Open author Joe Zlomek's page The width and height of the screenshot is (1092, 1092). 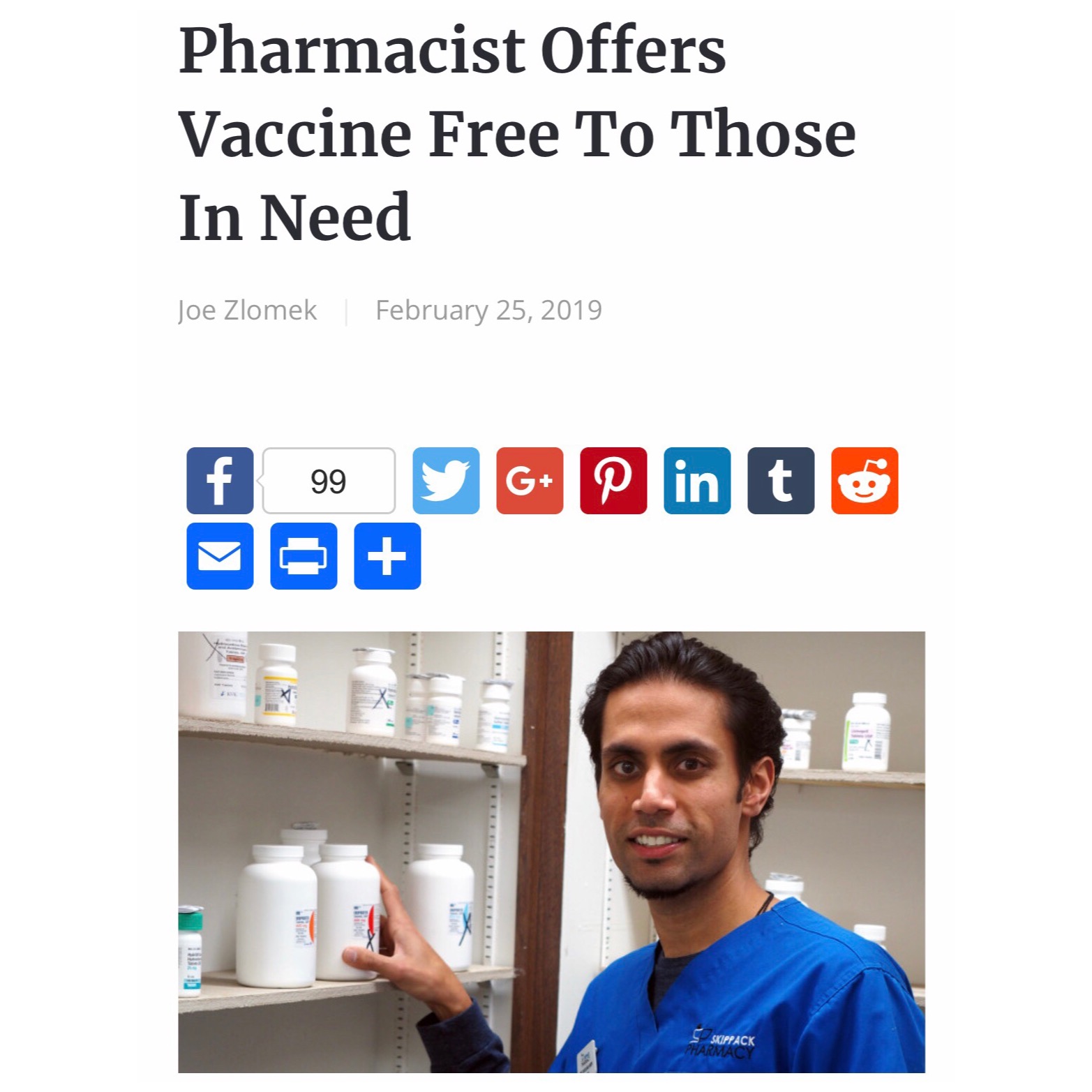pyautogui.click(x=248, y=311)
